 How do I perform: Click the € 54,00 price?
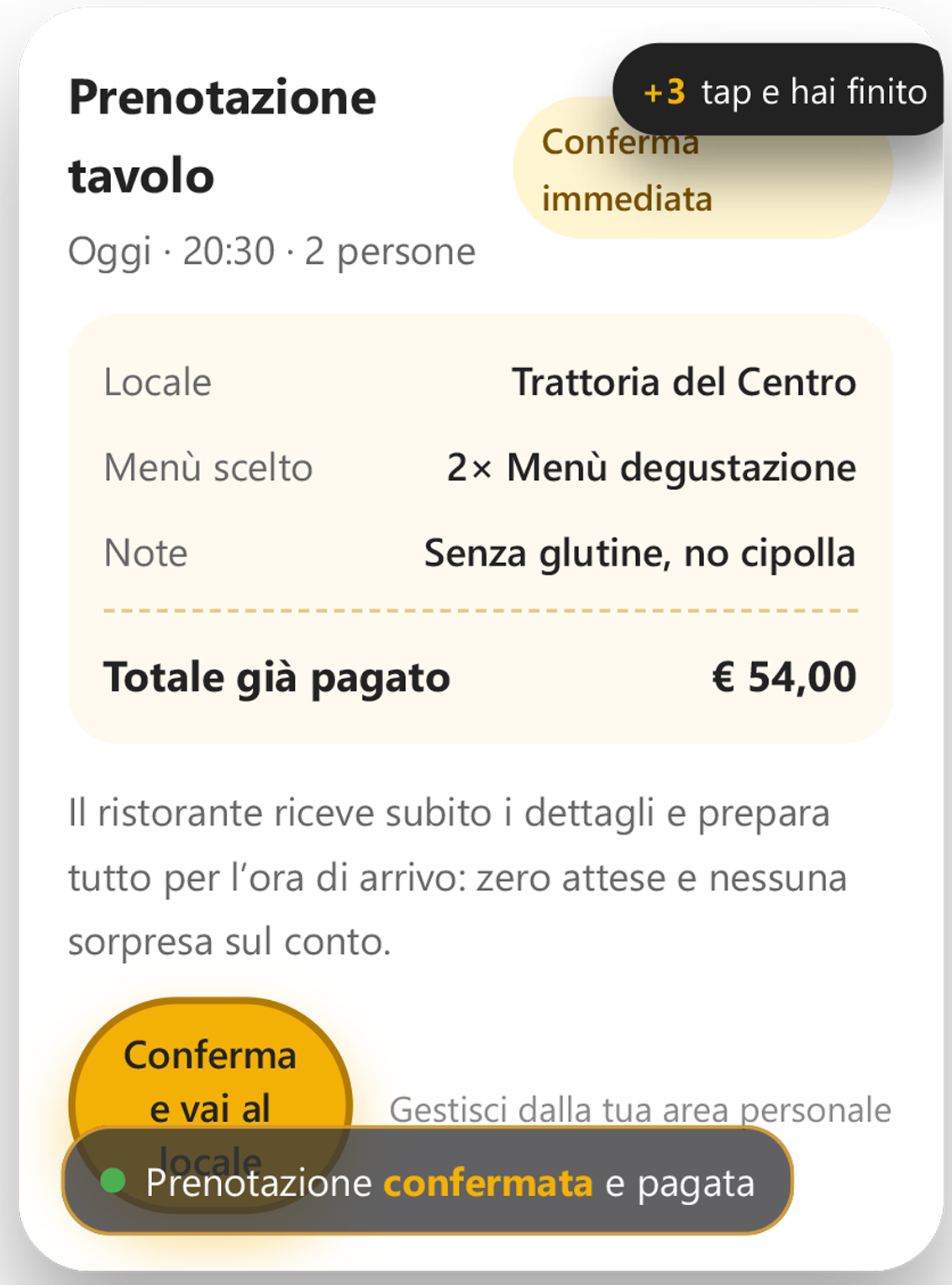pos(786,677)
